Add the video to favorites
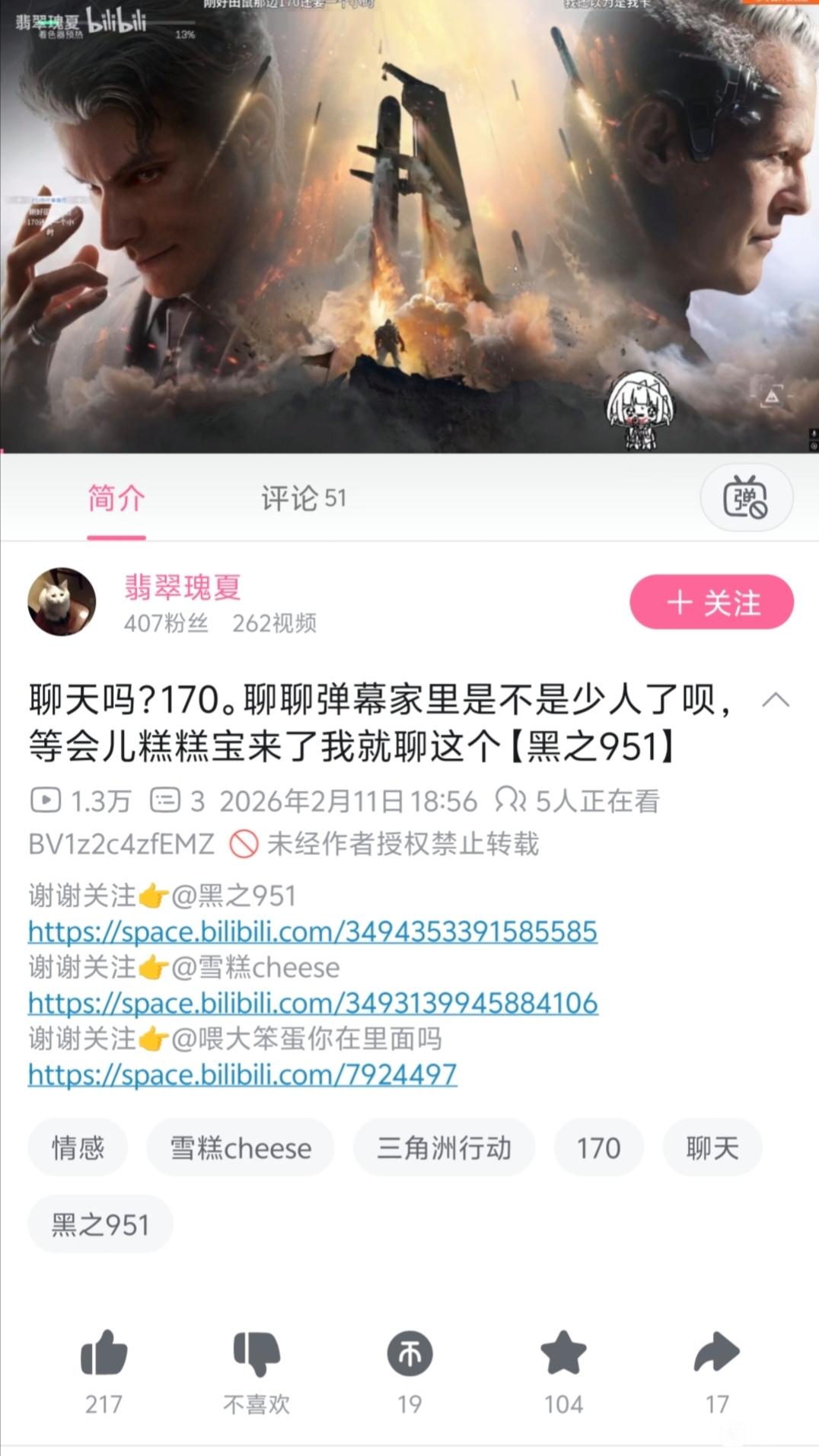The height and width of the screenshot is (1456, 819). (x=563, y=1355)
